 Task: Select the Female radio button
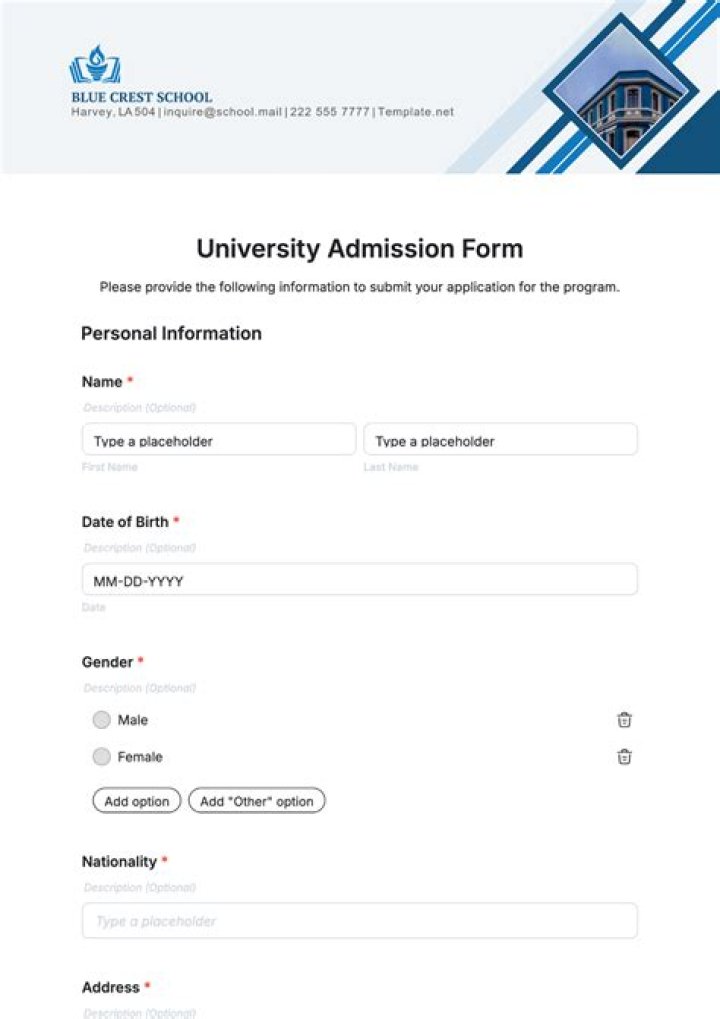coord(101,757)
